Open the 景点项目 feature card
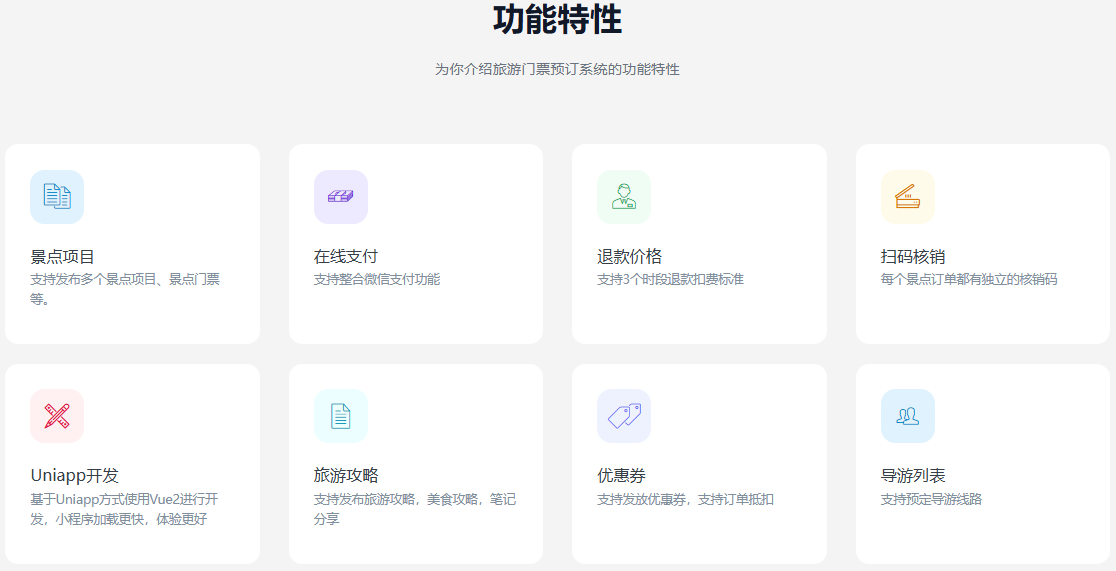Image resolution: width=1116 pixels, height=571 pixels. pos(132,244)
